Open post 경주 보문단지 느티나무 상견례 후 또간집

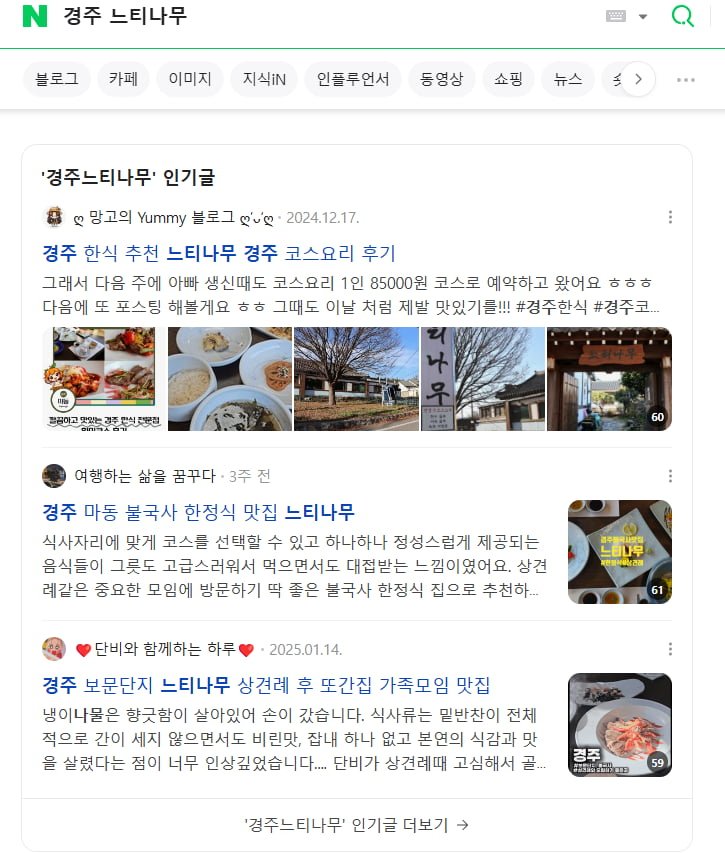click(x=267, y=685)
